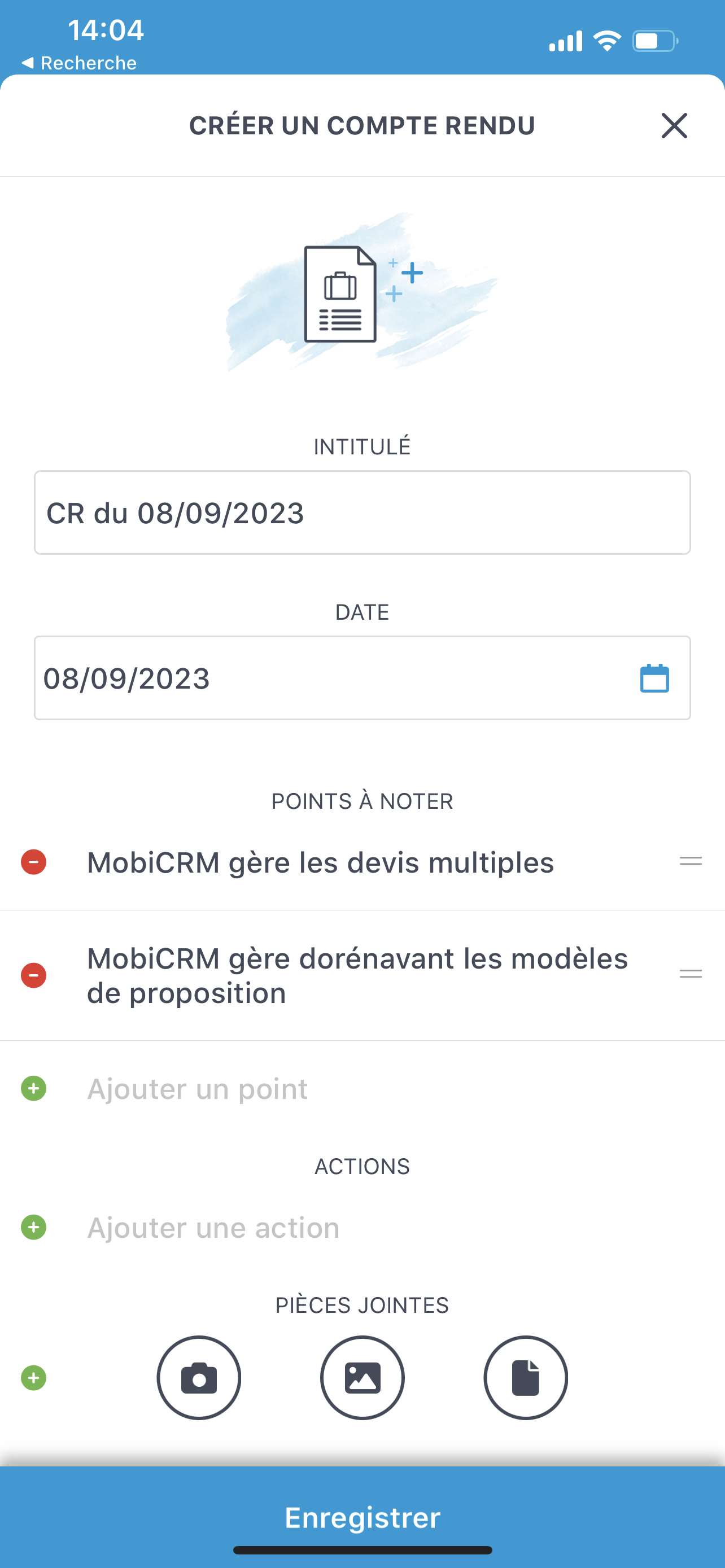Return to Recherche via the back link

pyautogui.click(x=79, y=63)
